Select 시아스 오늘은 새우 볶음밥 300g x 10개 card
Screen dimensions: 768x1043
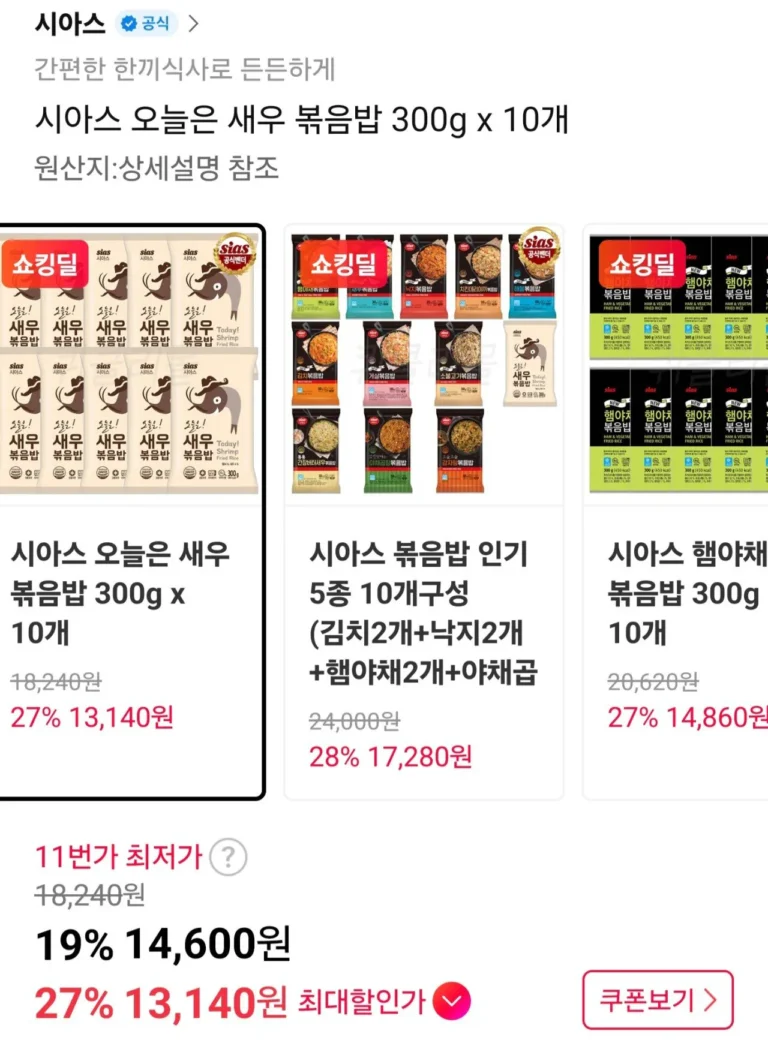pyautogui.click(x=130, y=510)
